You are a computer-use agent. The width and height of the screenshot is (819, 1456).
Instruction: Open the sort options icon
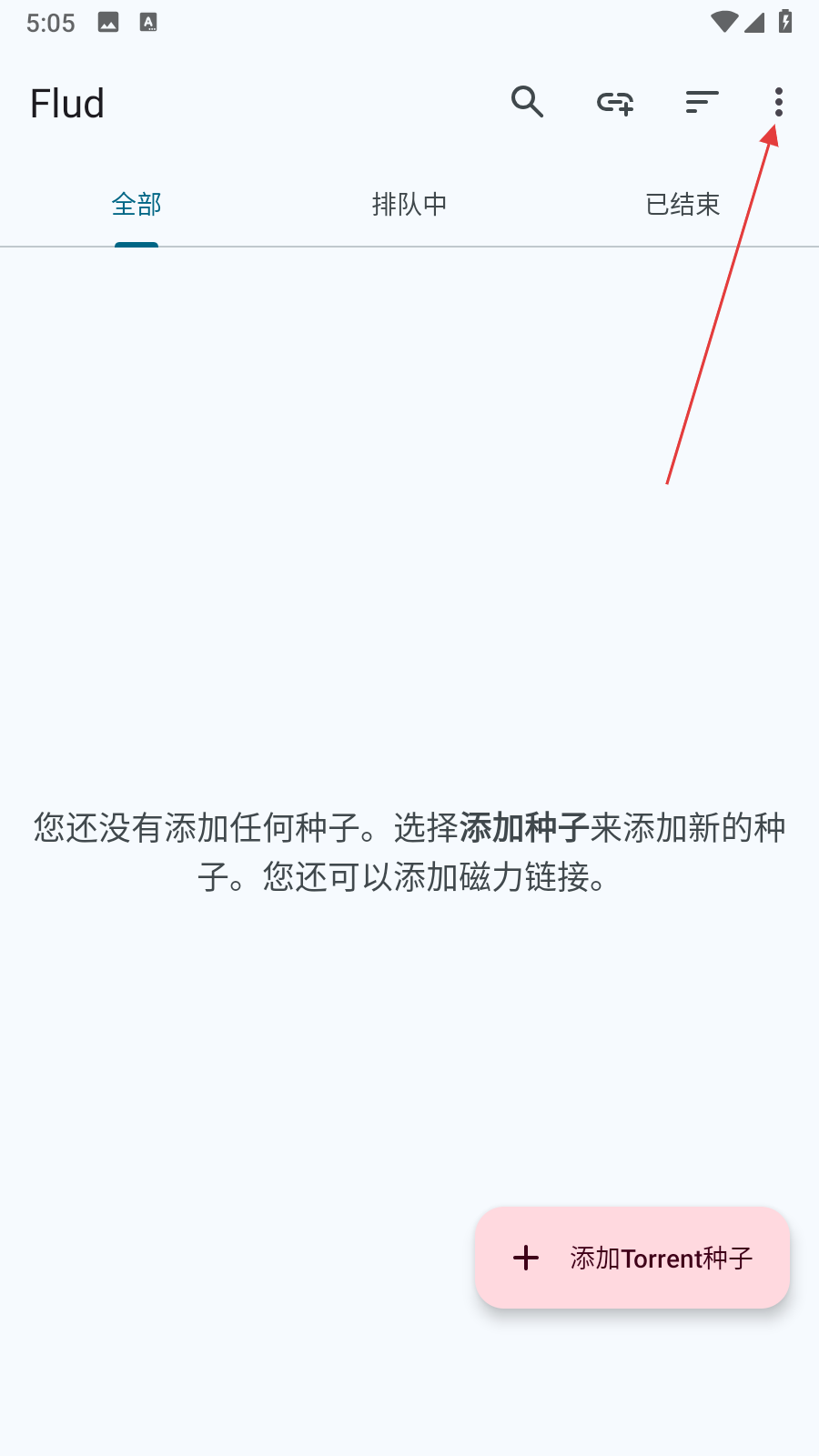pos(702,102)
